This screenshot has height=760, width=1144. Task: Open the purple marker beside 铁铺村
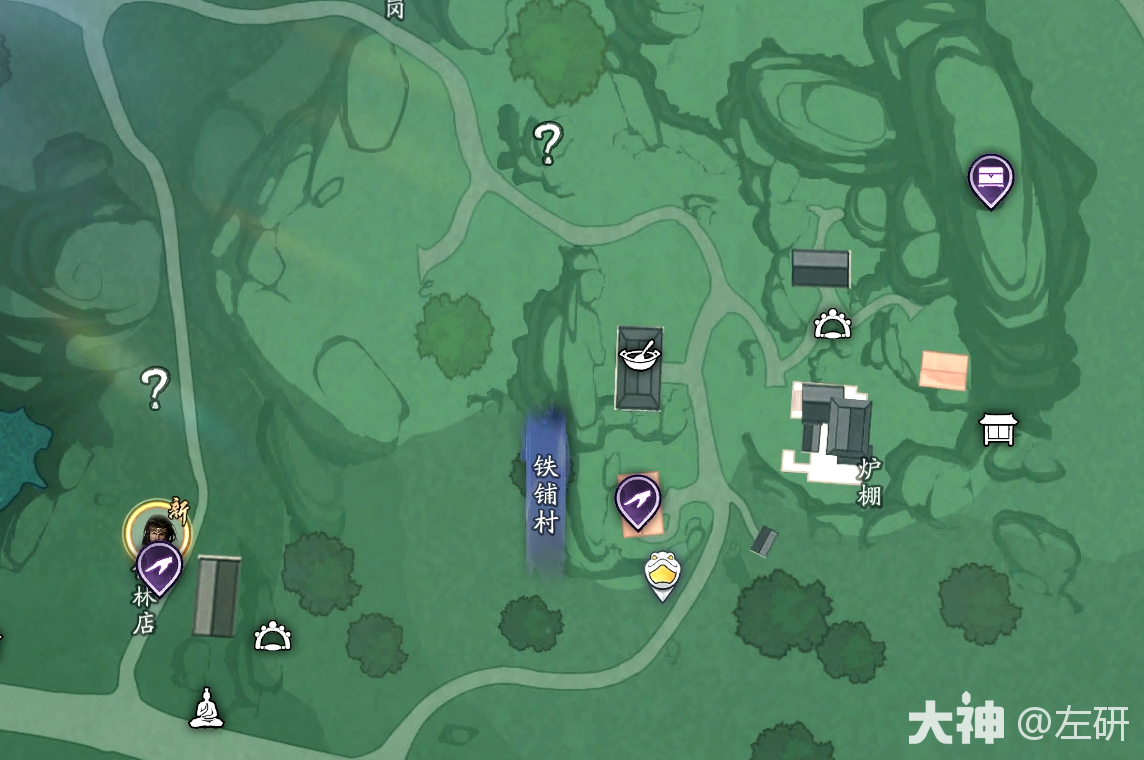(x=637, y=499)
